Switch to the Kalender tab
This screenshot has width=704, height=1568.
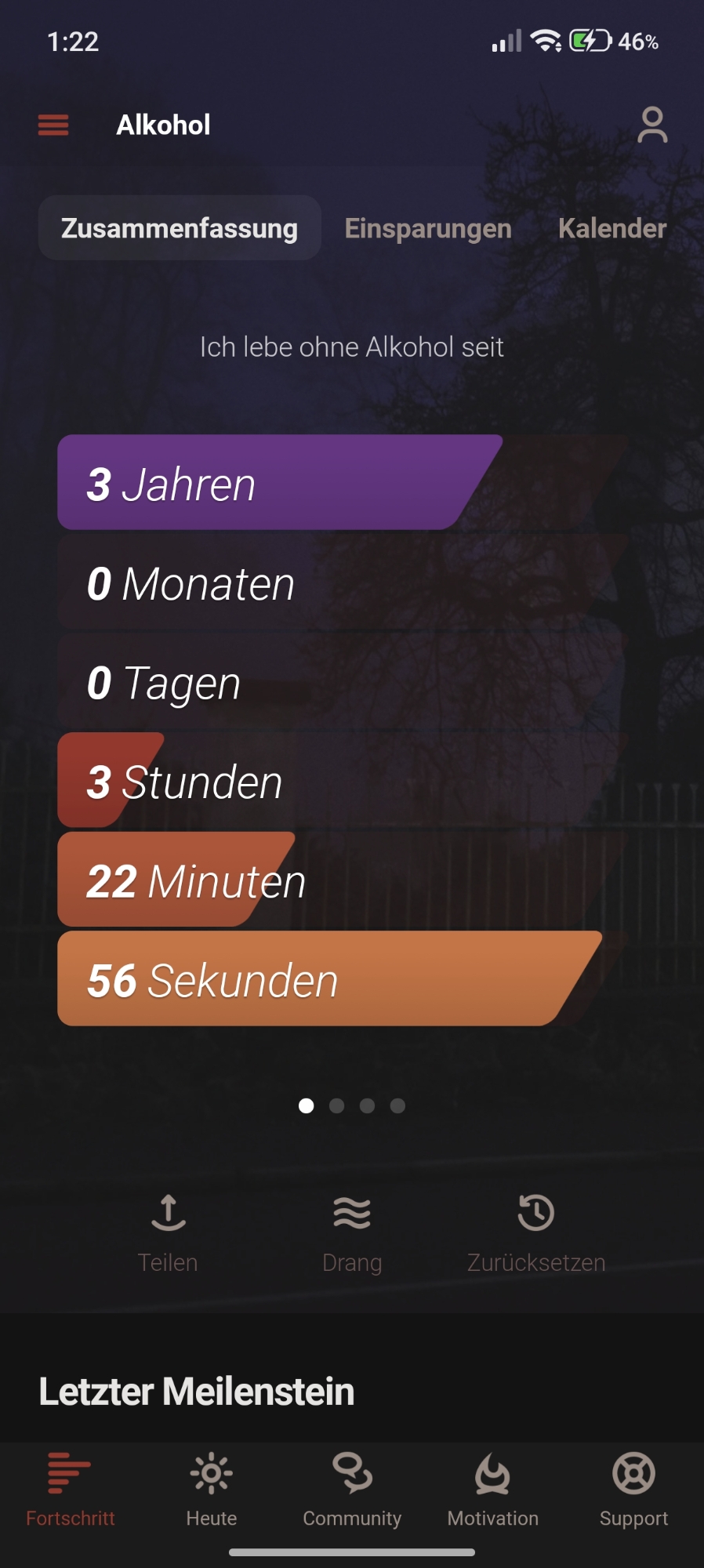(x=611, y=228)
